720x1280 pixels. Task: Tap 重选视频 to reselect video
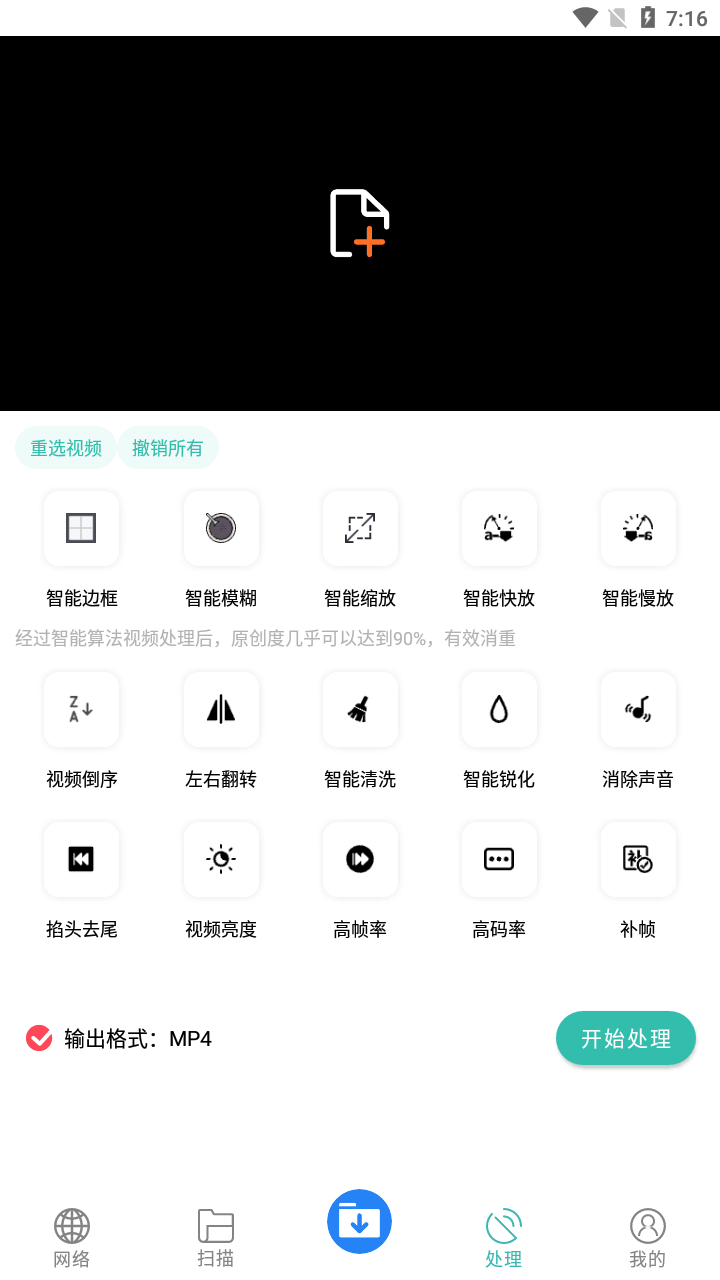point(65,447)
